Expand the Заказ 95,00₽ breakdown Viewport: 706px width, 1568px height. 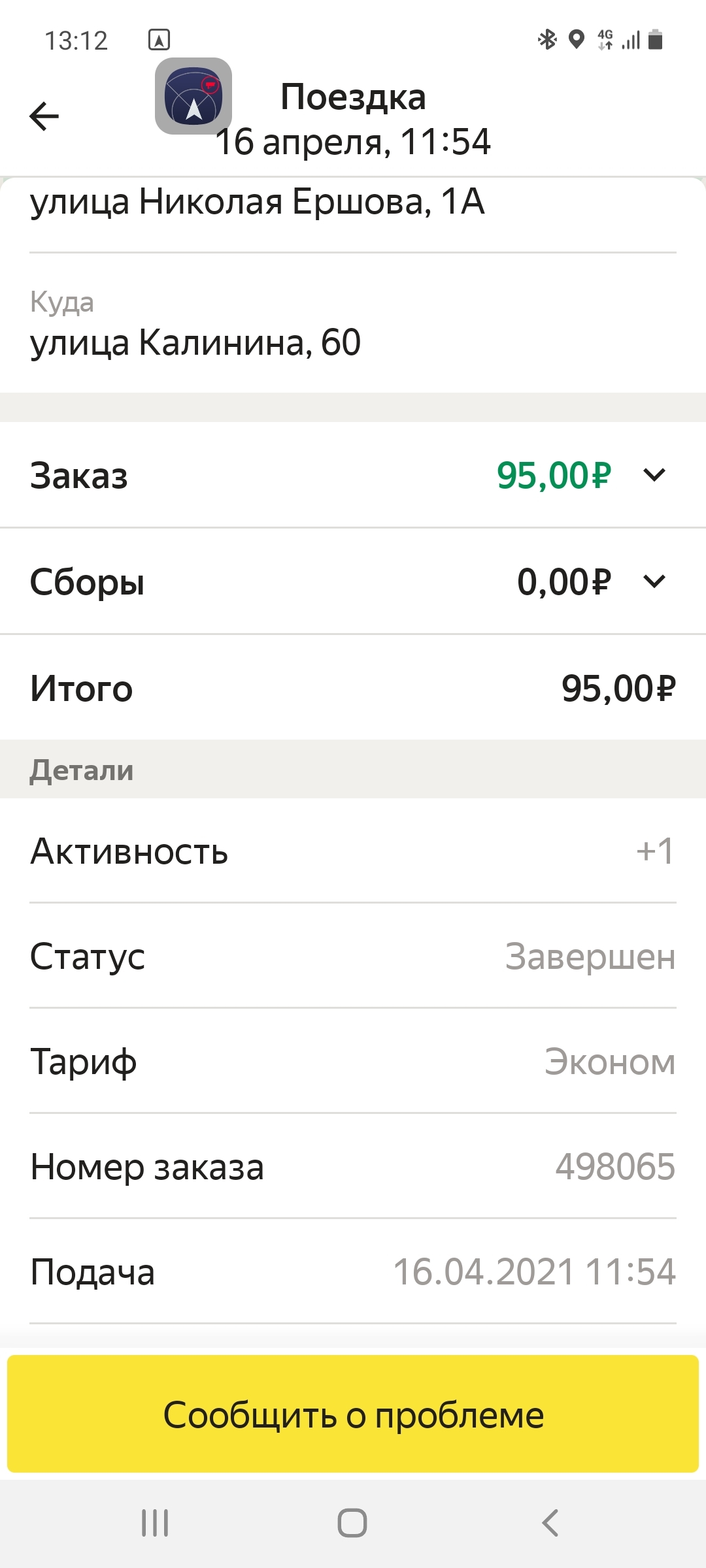click(654, 475)
